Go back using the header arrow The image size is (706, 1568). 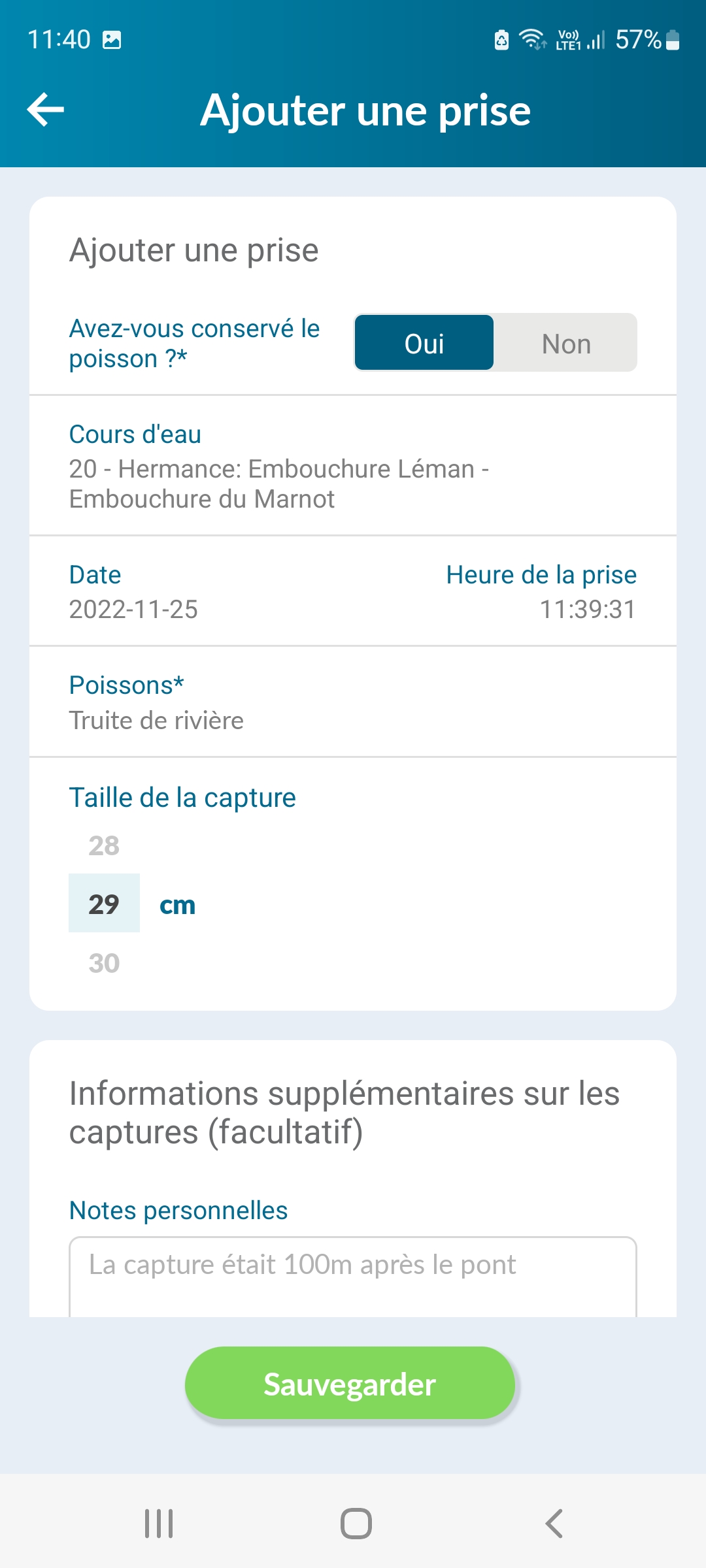click(46, 109)
